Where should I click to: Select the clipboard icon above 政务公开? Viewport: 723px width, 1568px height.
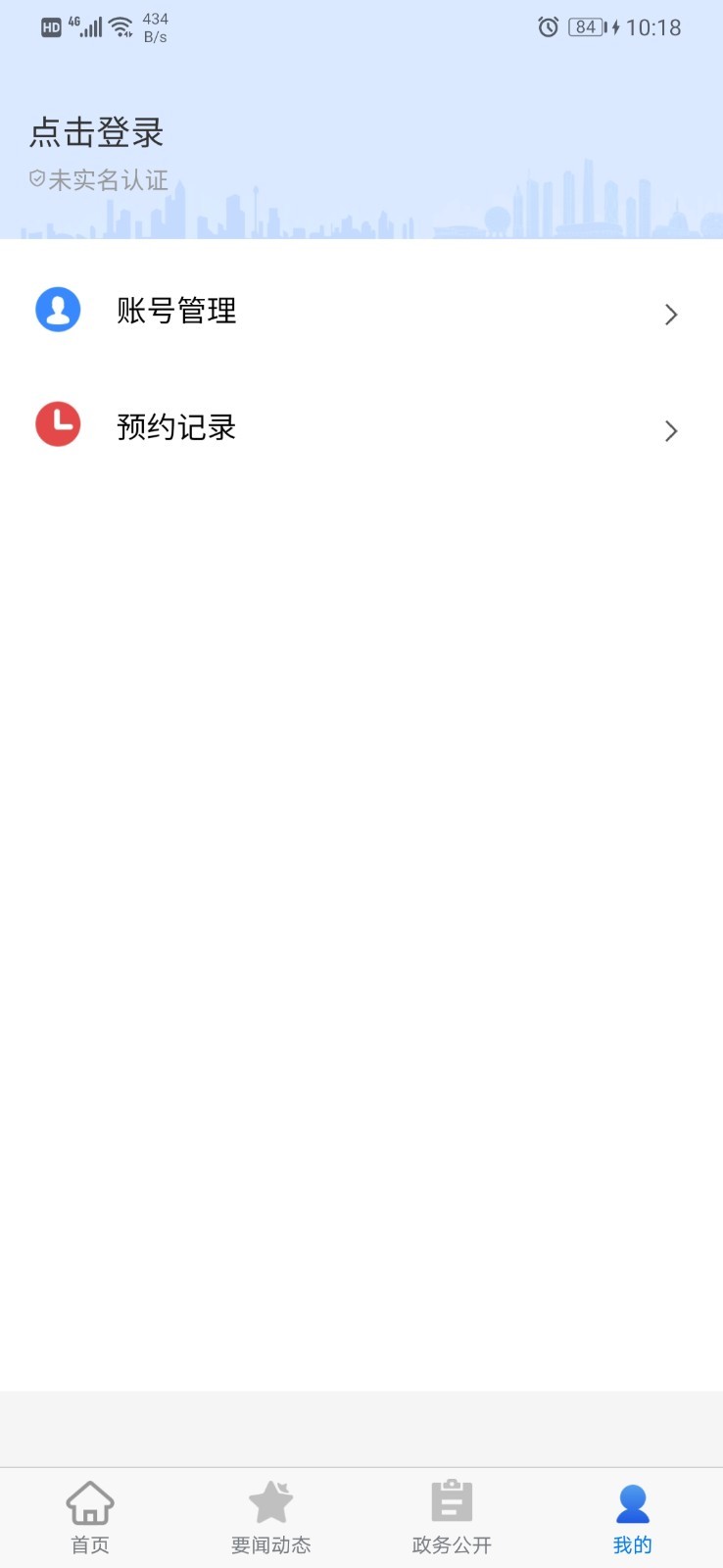tap(451, 1500)
